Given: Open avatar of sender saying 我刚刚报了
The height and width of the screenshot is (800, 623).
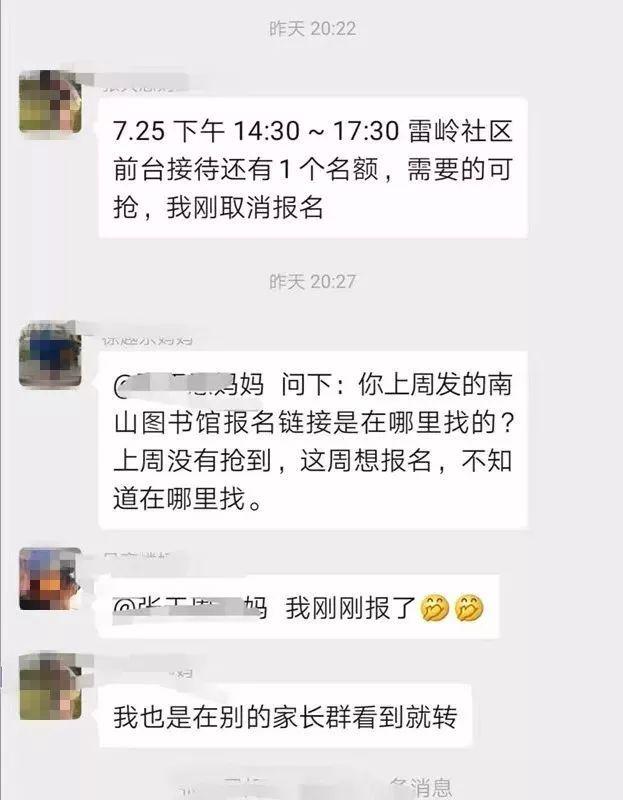Looking at the screenshot, I should [50, 578].
